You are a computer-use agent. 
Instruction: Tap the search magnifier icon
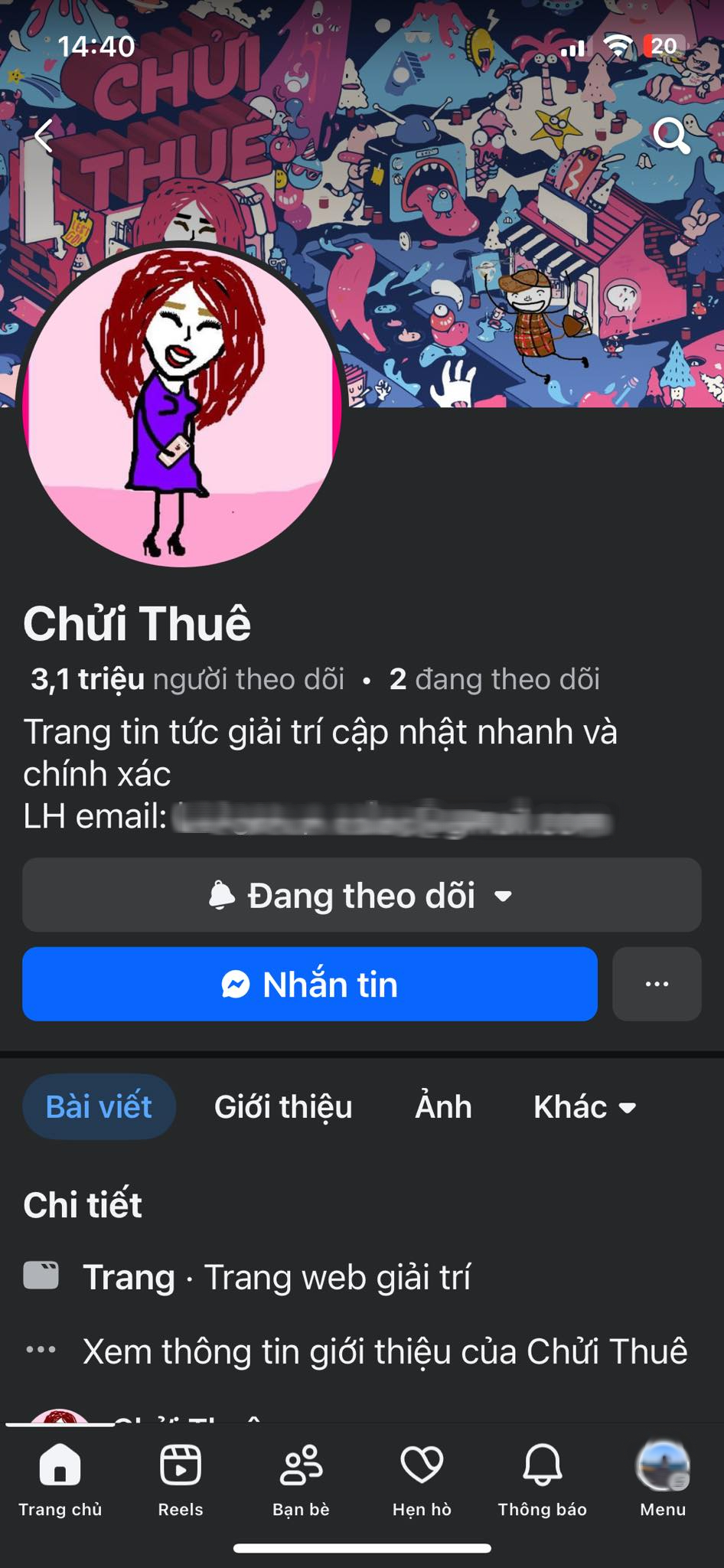pyautogui.click(x=673, y=136)
